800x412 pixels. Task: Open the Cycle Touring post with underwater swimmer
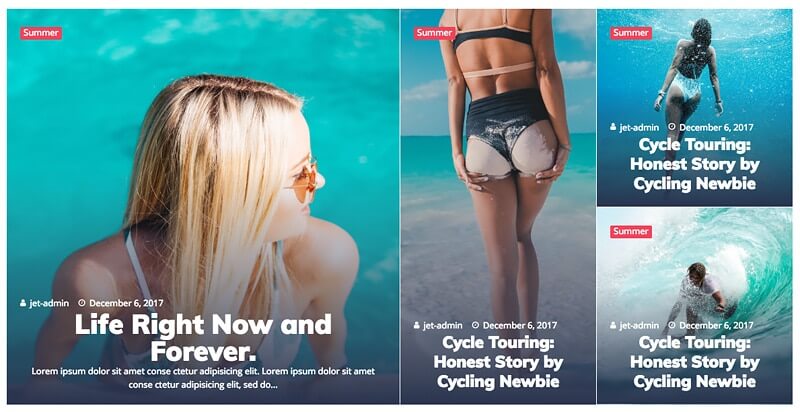pyautogui.click(x=695, y=164)
